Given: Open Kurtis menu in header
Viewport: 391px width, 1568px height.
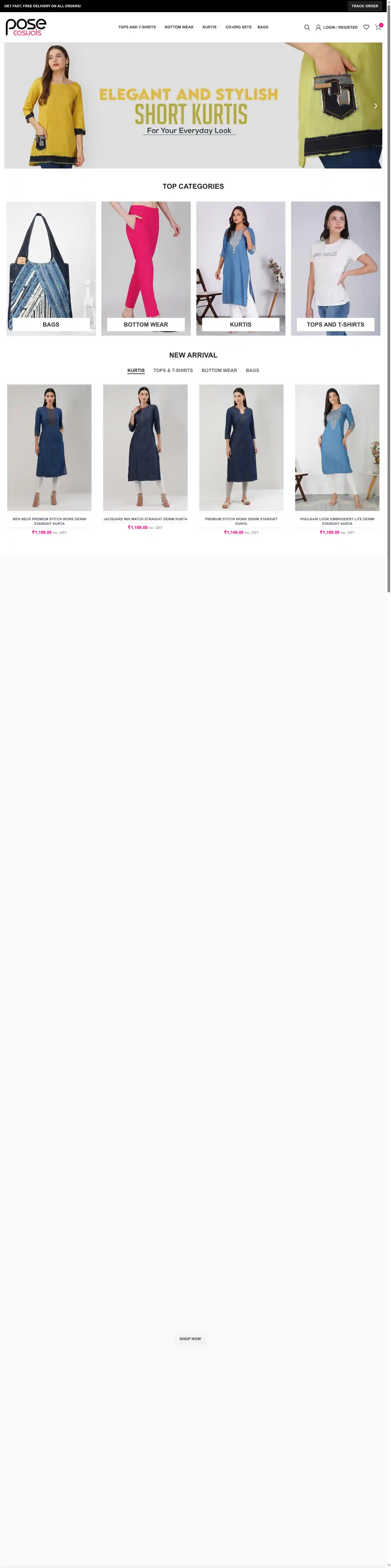Looking at the screenshot, I should point(209,28).
